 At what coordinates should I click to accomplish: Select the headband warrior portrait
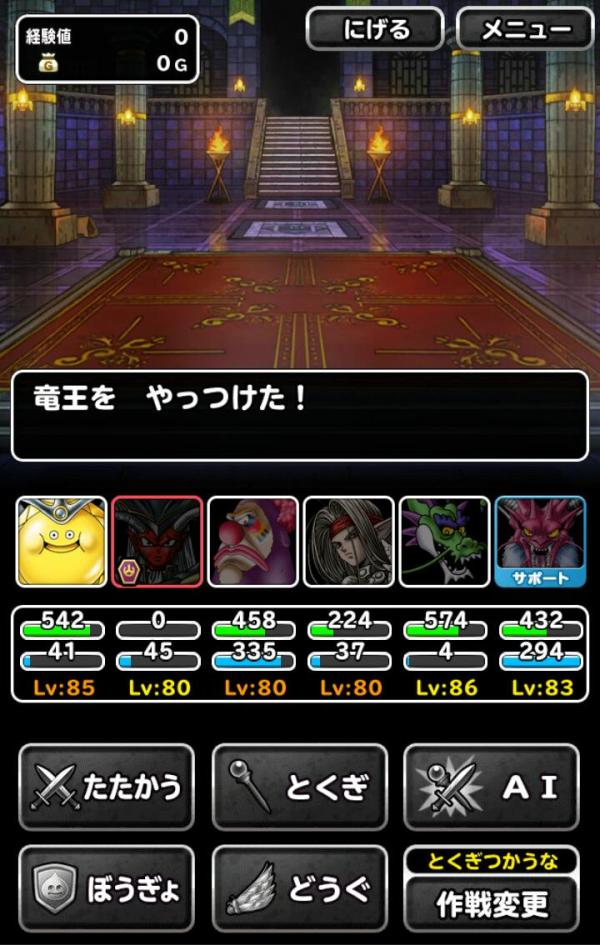pyautogui.click(x=349, y=541)
